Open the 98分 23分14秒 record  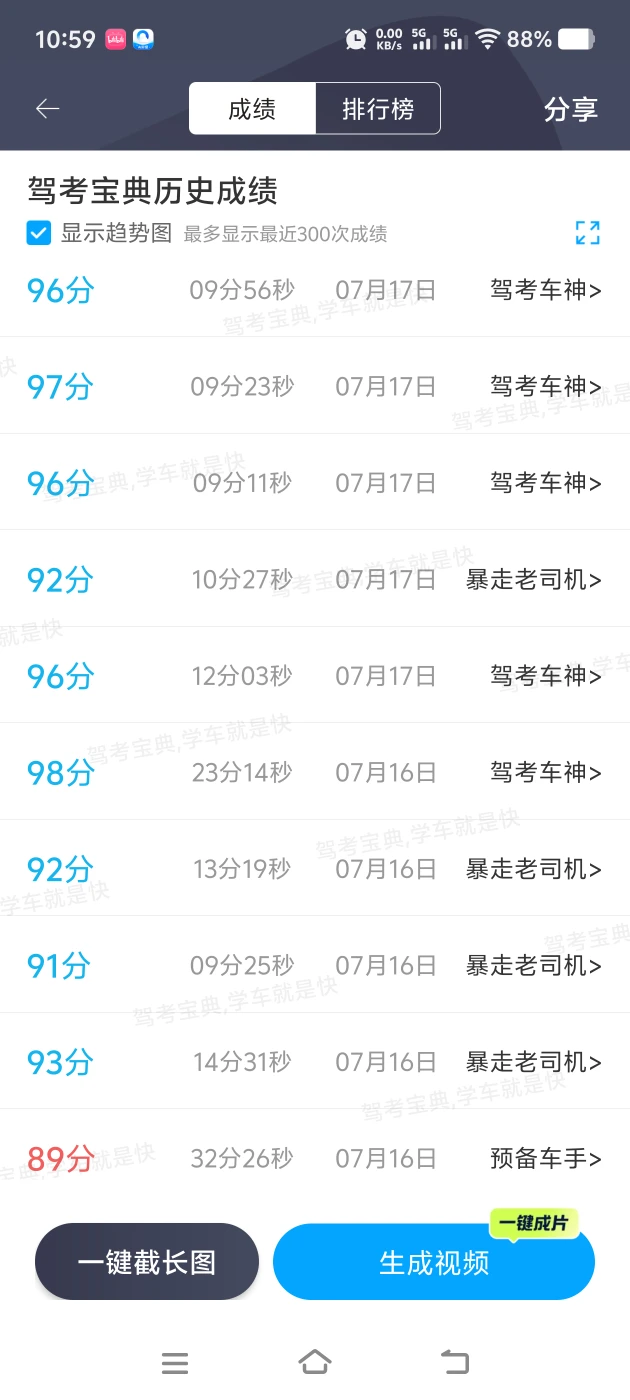315,772
